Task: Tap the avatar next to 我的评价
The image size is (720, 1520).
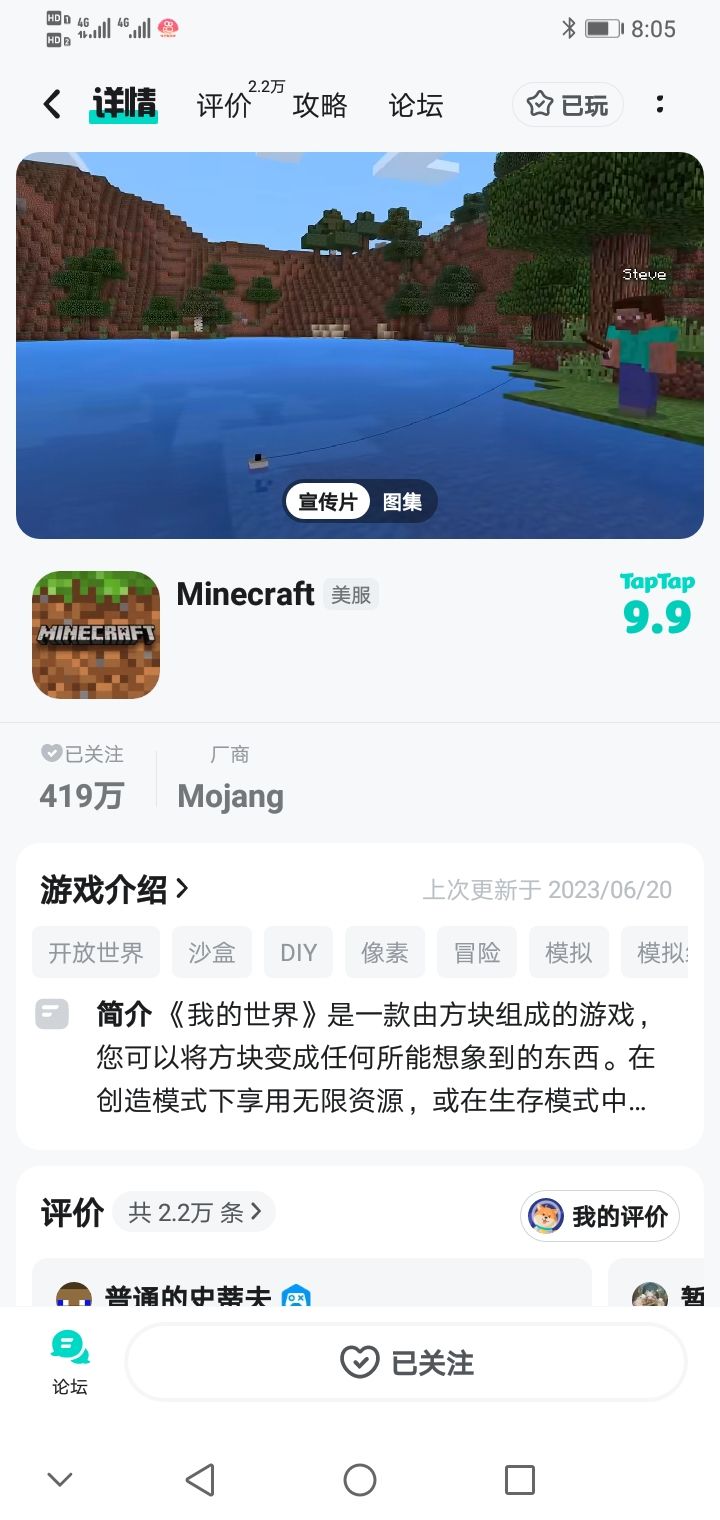Action: click(545, 1216)
